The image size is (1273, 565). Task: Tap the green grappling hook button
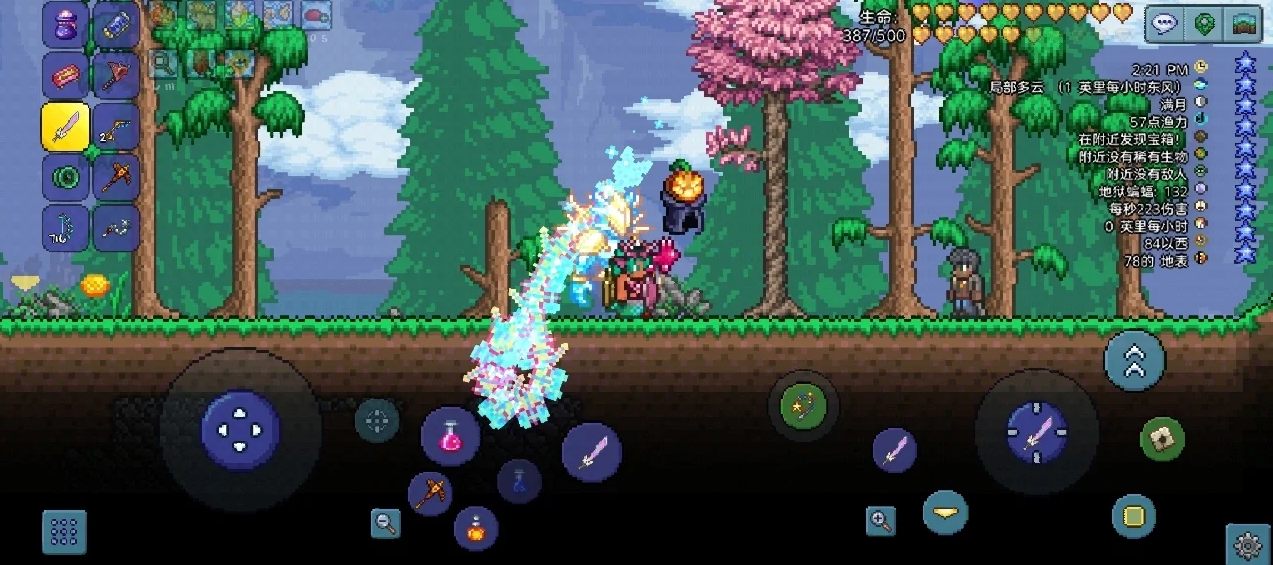pyautogui.click(x=803, y=406)
